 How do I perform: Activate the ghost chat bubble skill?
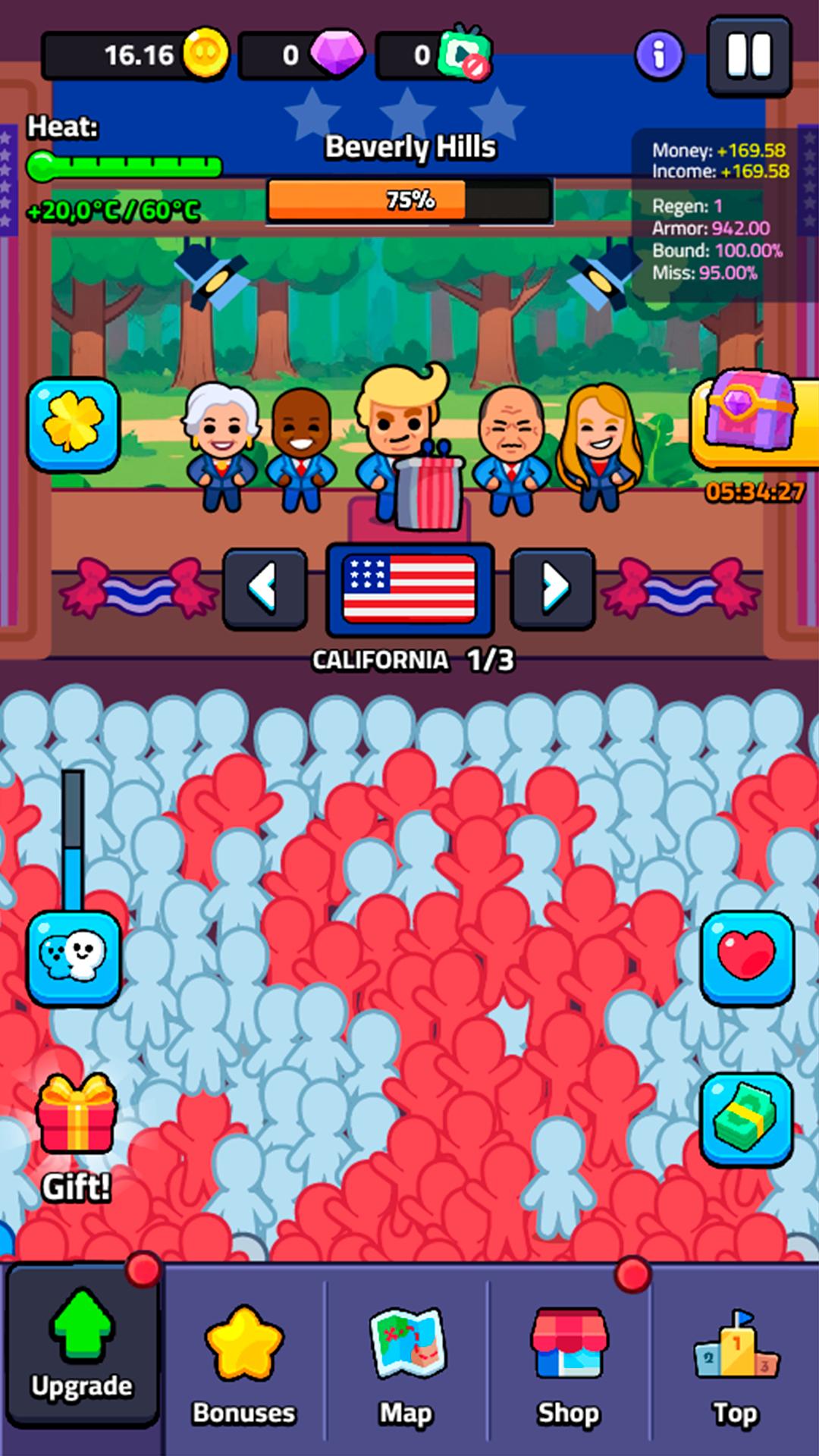pyautogui.click(x=74, y=959)
